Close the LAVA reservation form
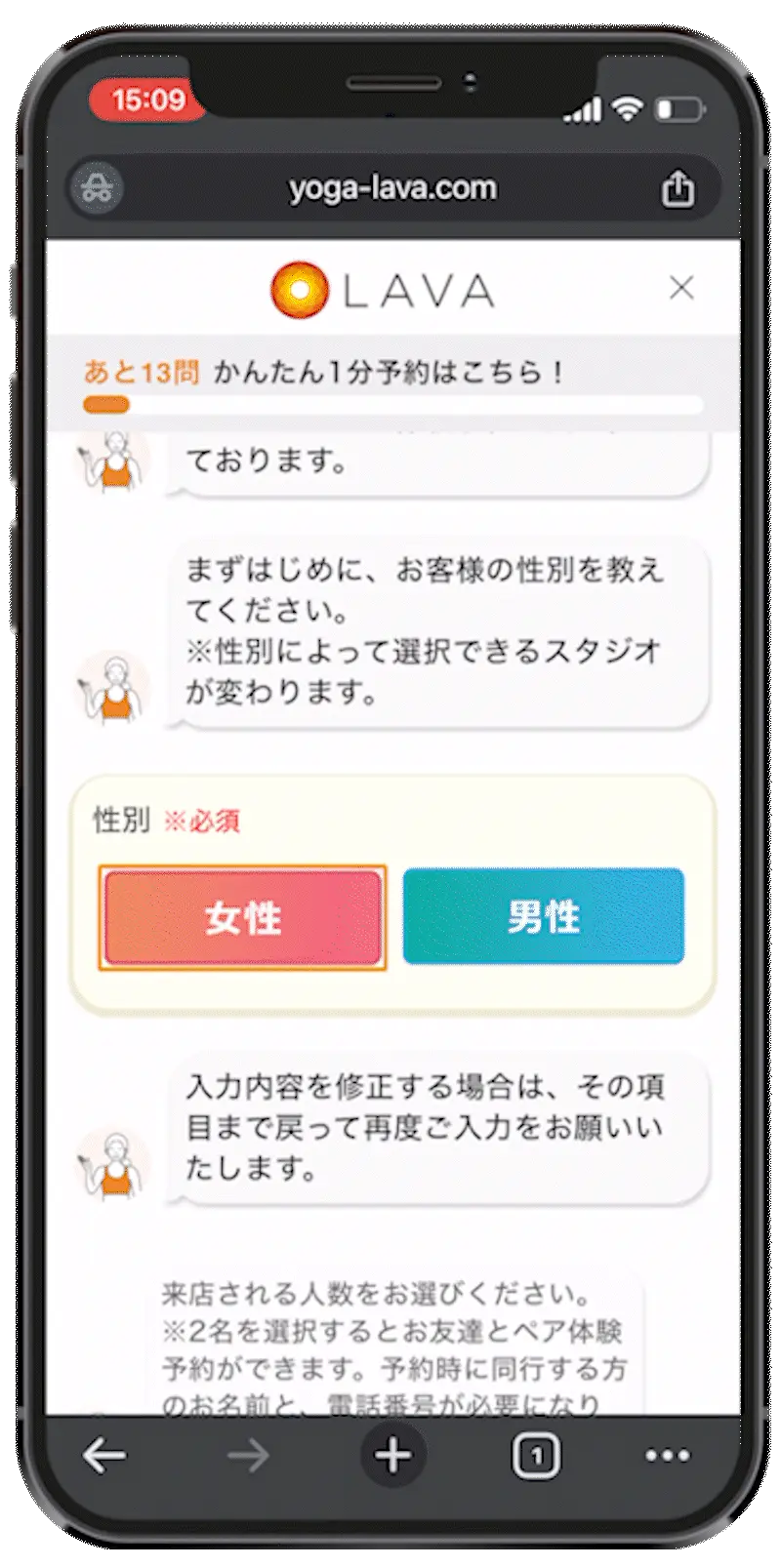The image size is (781, 1568). click(x=681, y=287)
